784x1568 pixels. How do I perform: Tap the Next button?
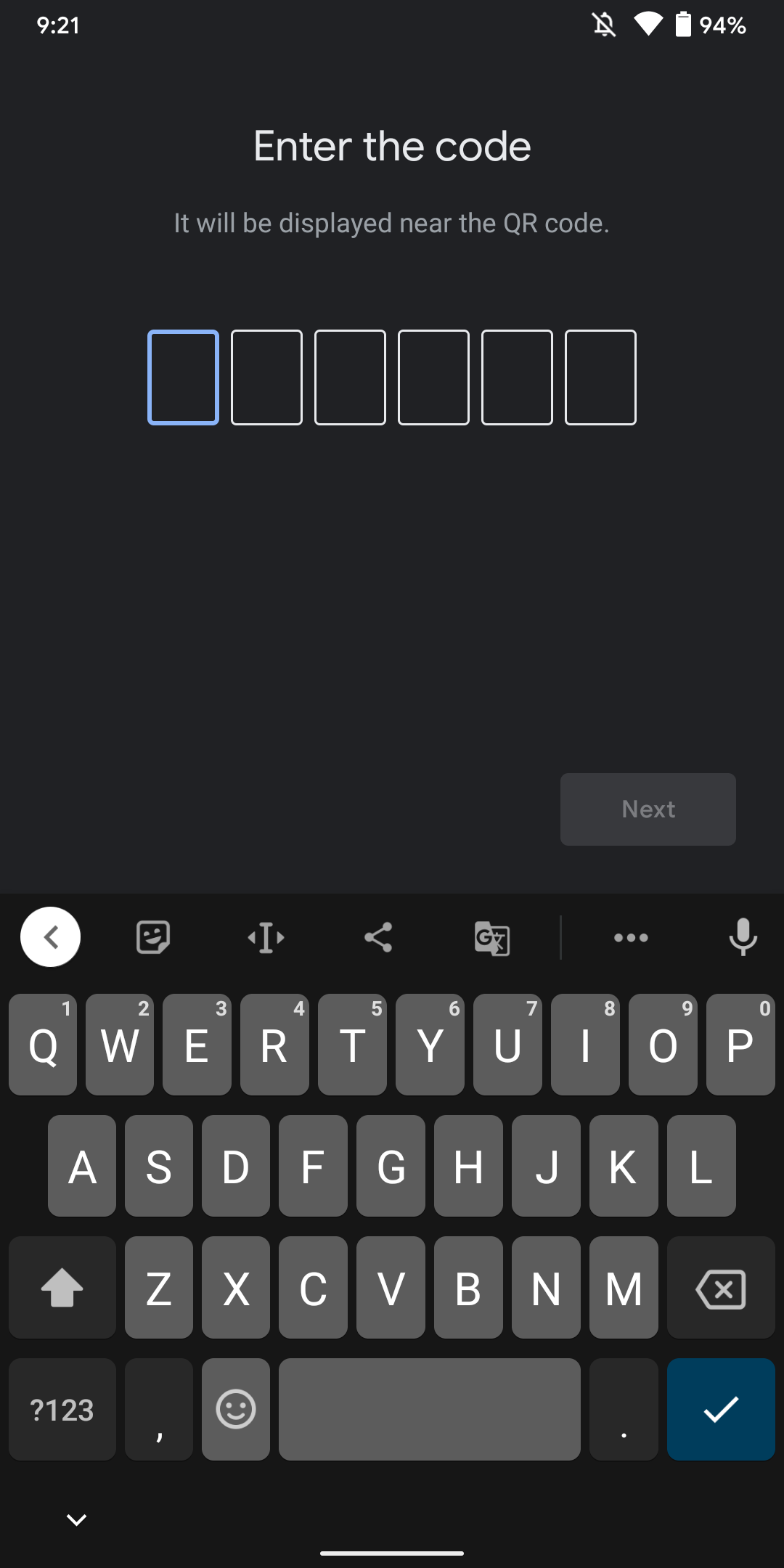click(x=648, y=809)
